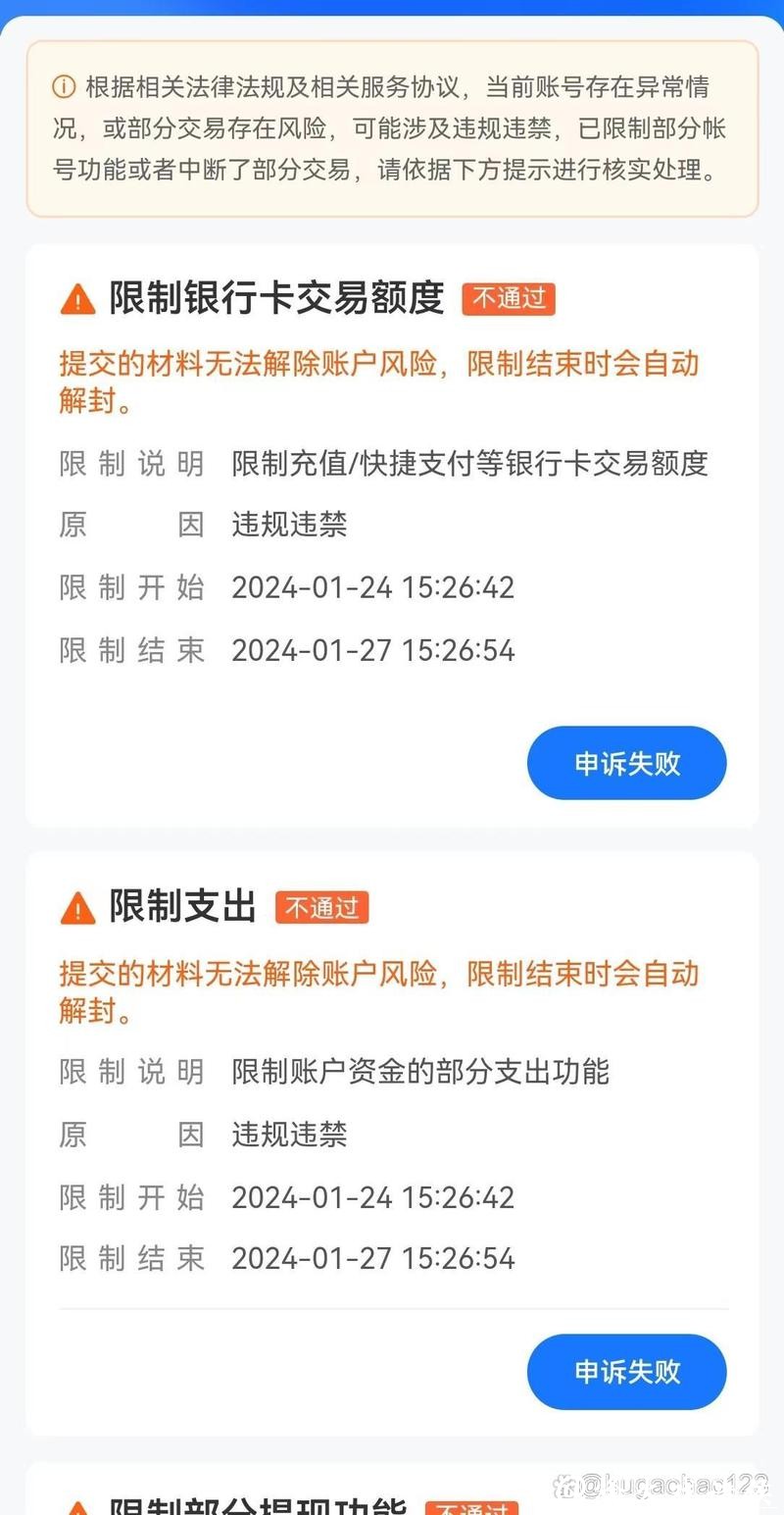Click the 申诉失败 button in the 限制支出 card
This screenshot has height=1515, width=784.
(x=625, y=1373)
